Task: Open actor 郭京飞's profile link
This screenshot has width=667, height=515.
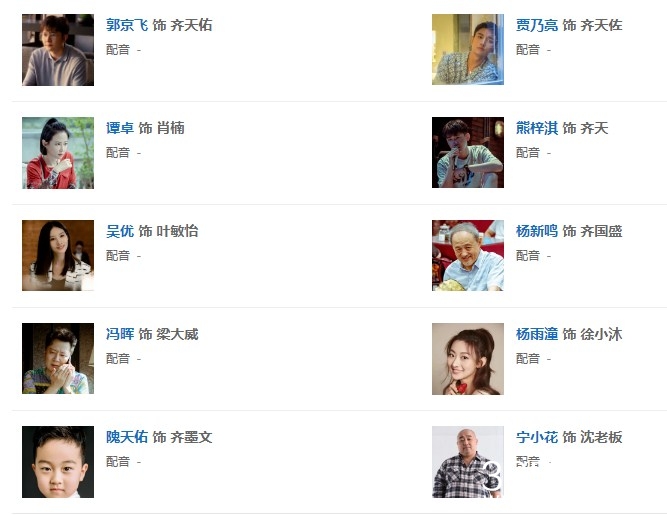Action: pyautogui.click(x=126, y=25)
